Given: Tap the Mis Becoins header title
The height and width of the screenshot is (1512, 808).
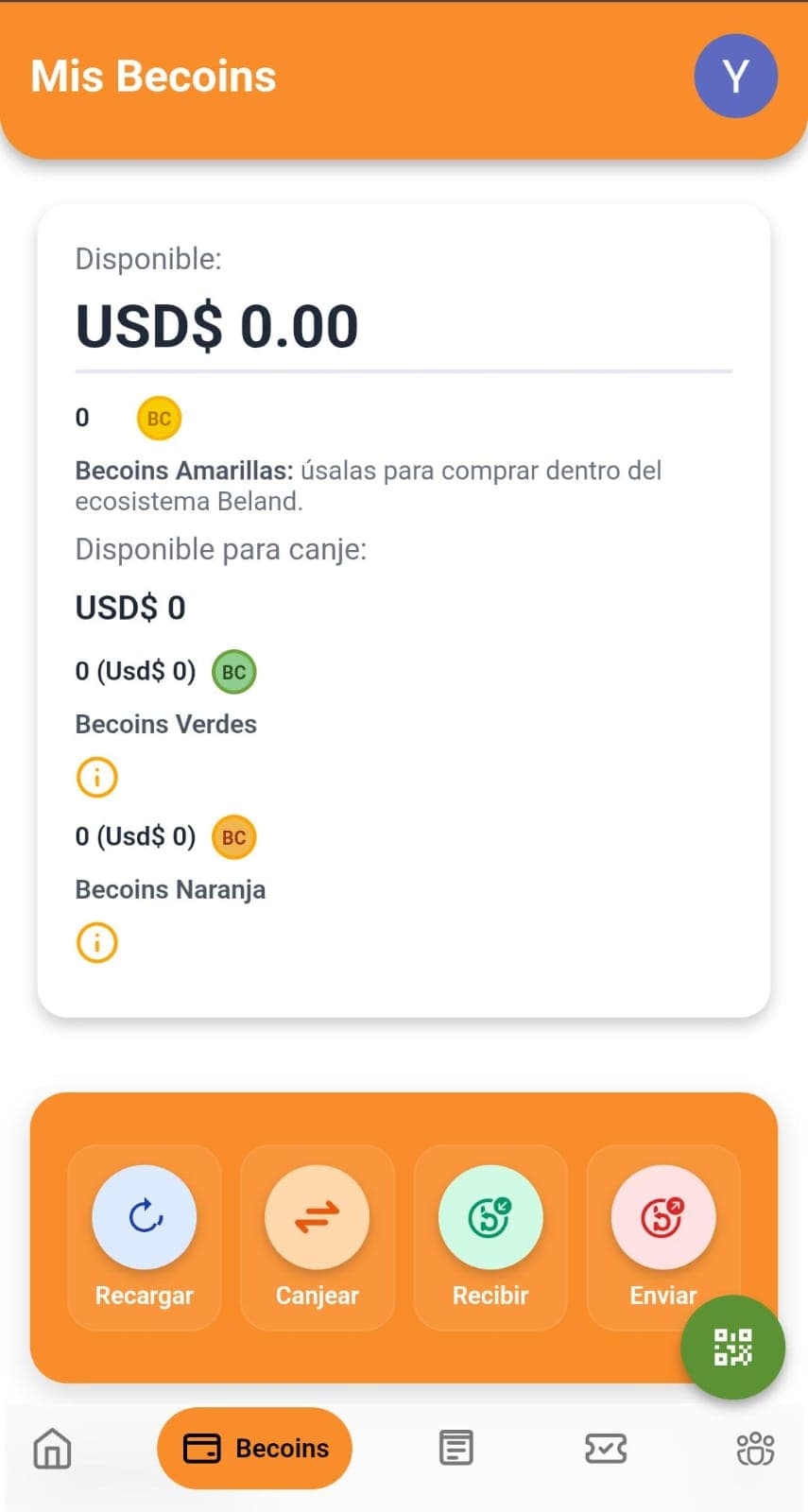Looking at the screenshot, I should point(152,76).
